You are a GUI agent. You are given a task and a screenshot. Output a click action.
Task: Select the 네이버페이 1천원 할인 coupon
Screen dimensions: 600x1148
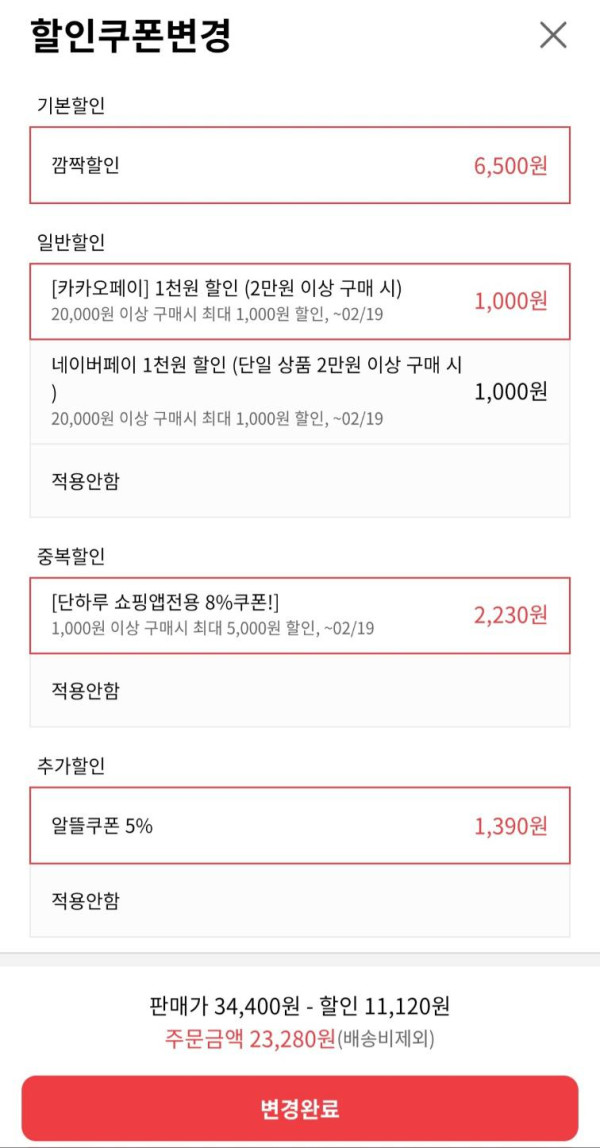(x=300, y=391)
